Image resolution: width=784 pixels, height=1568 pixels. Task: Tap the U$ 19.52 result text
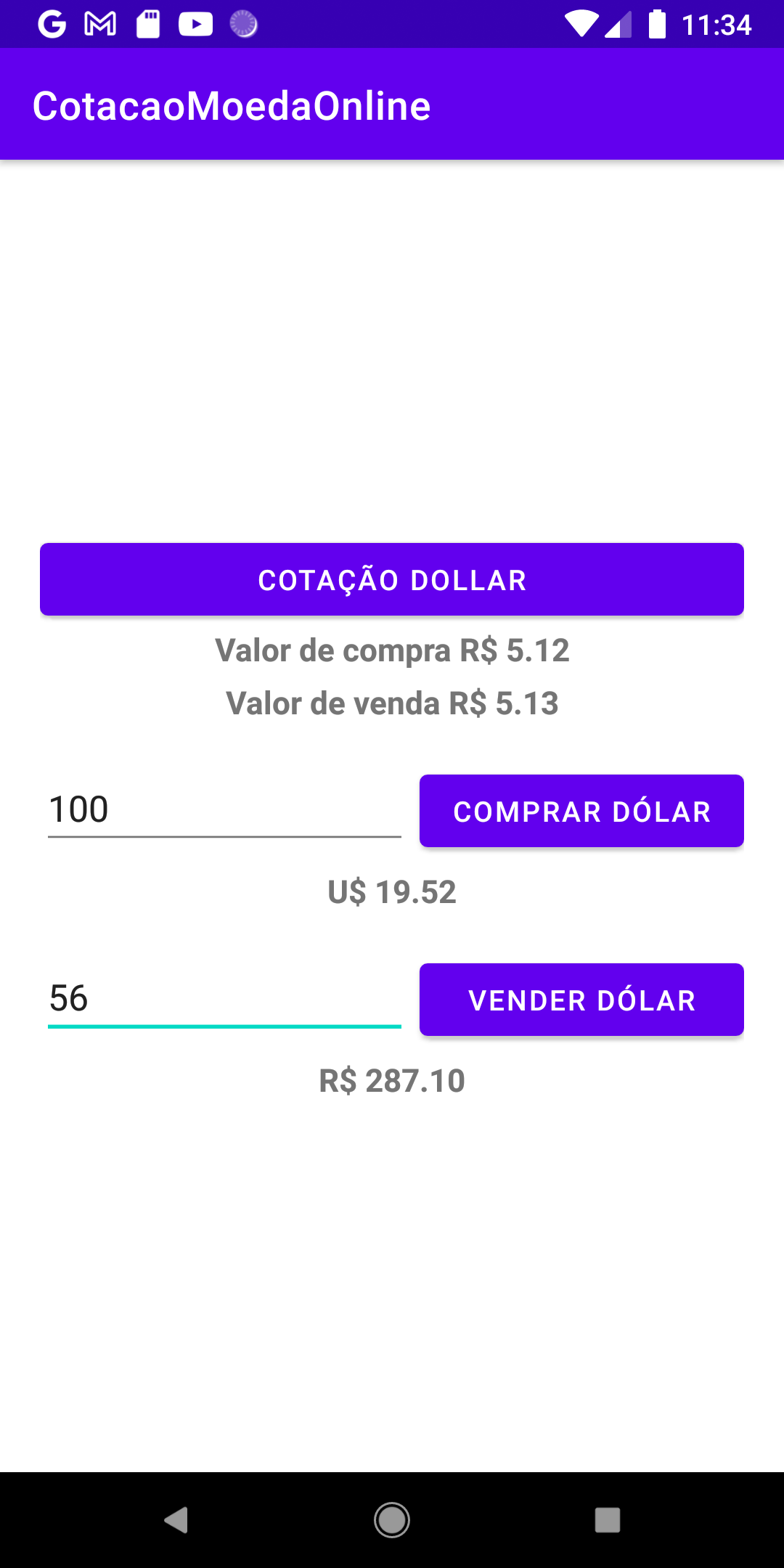[x=392, y=893]
